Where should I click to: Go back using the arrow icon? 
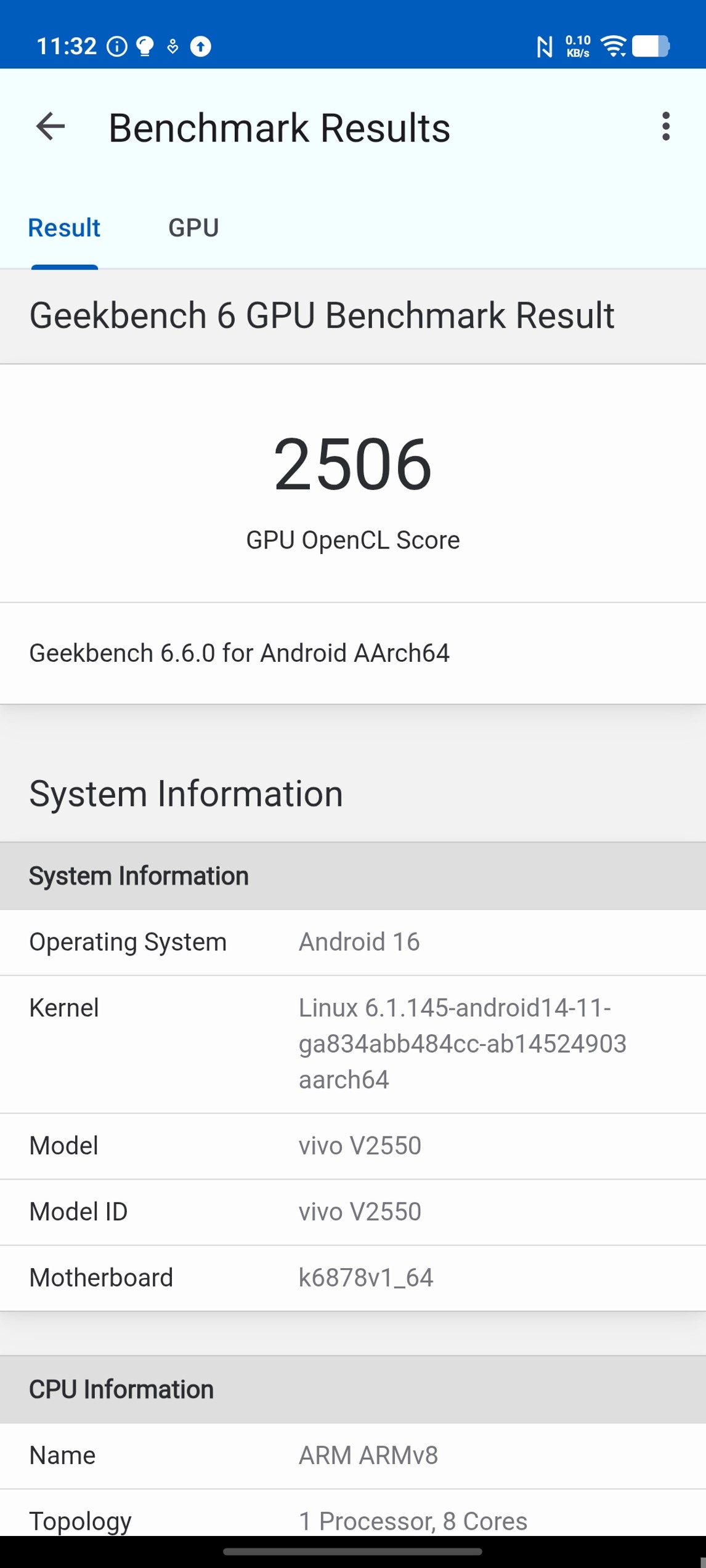tap(51, 127)
